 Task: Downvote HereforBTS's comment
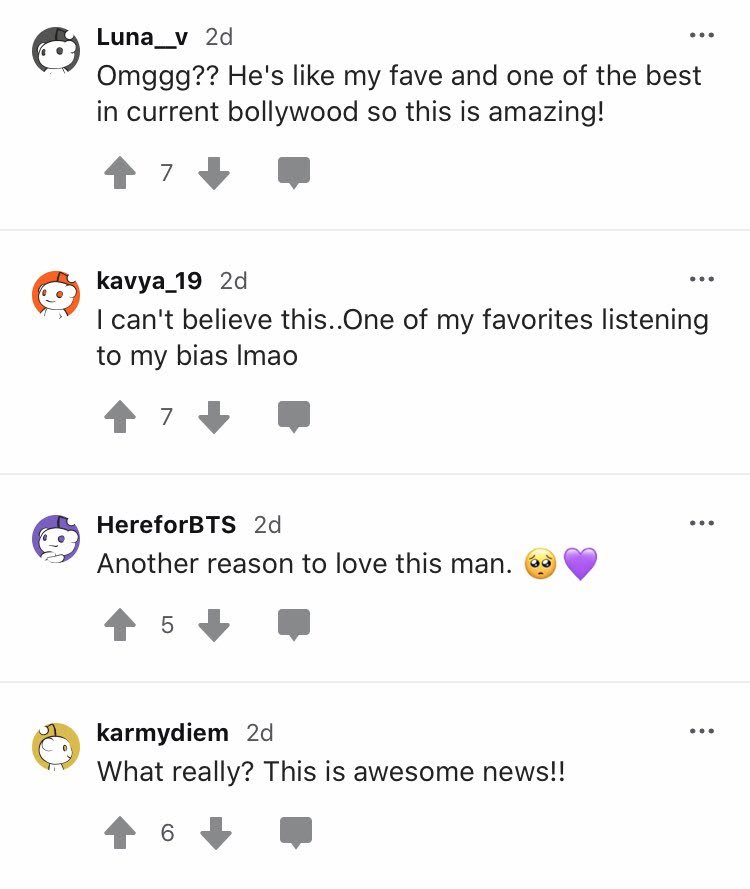pyautogui.click(x=214, y=625)
